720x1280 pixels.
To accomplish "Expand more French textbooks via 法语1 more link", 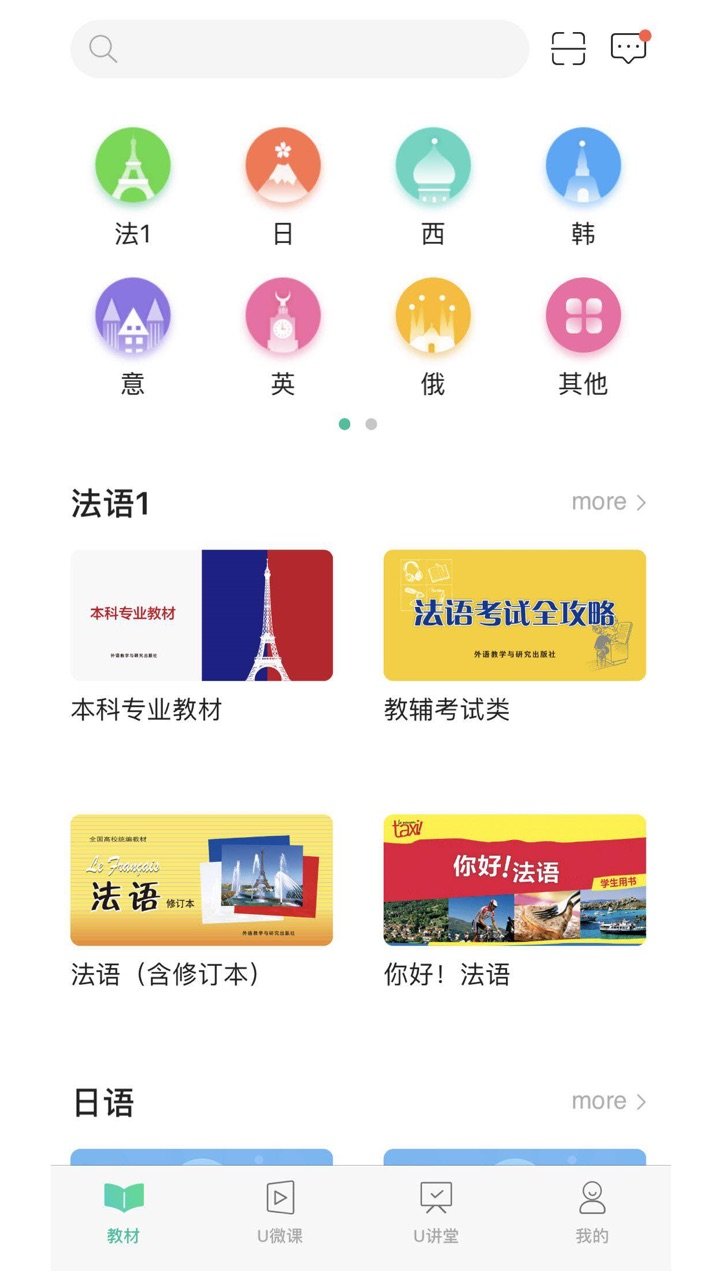I will [x=608, y=501].
